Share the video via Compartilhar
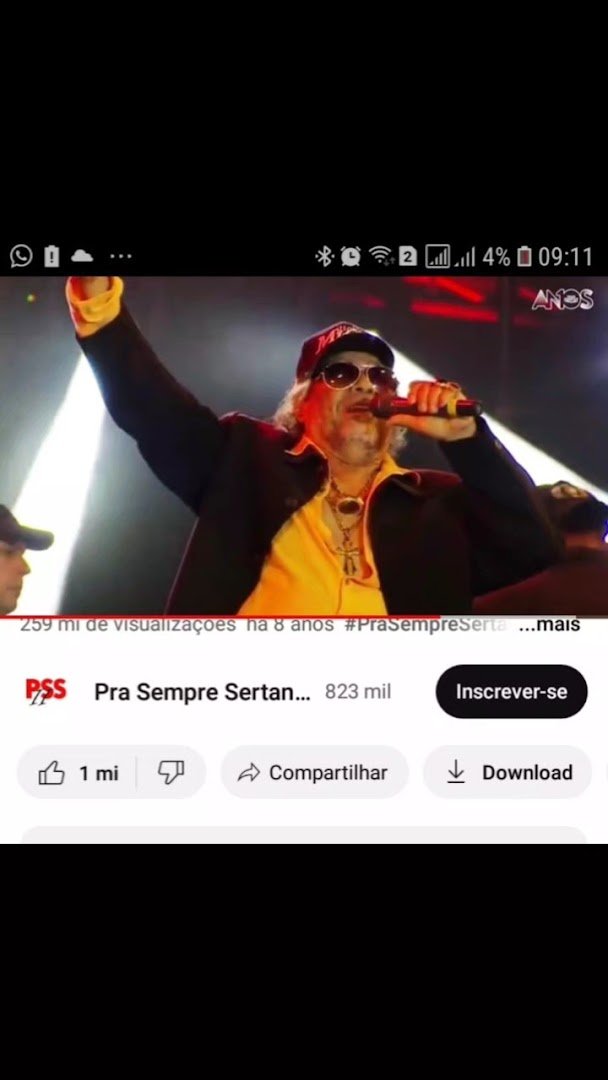The width and height of the screenshot is (608, 1080). pos(314,772)
